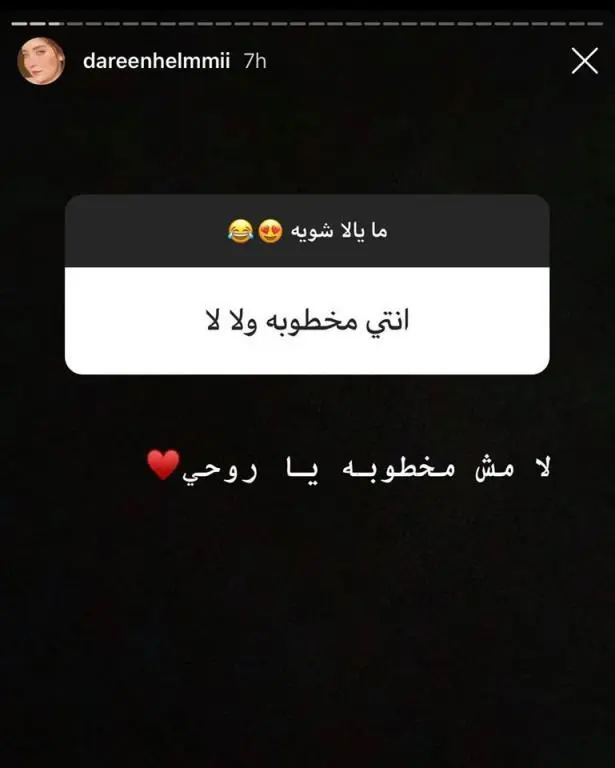
Task: Open the dareenhelmmii username link
Action: click(x=158, y=61)
